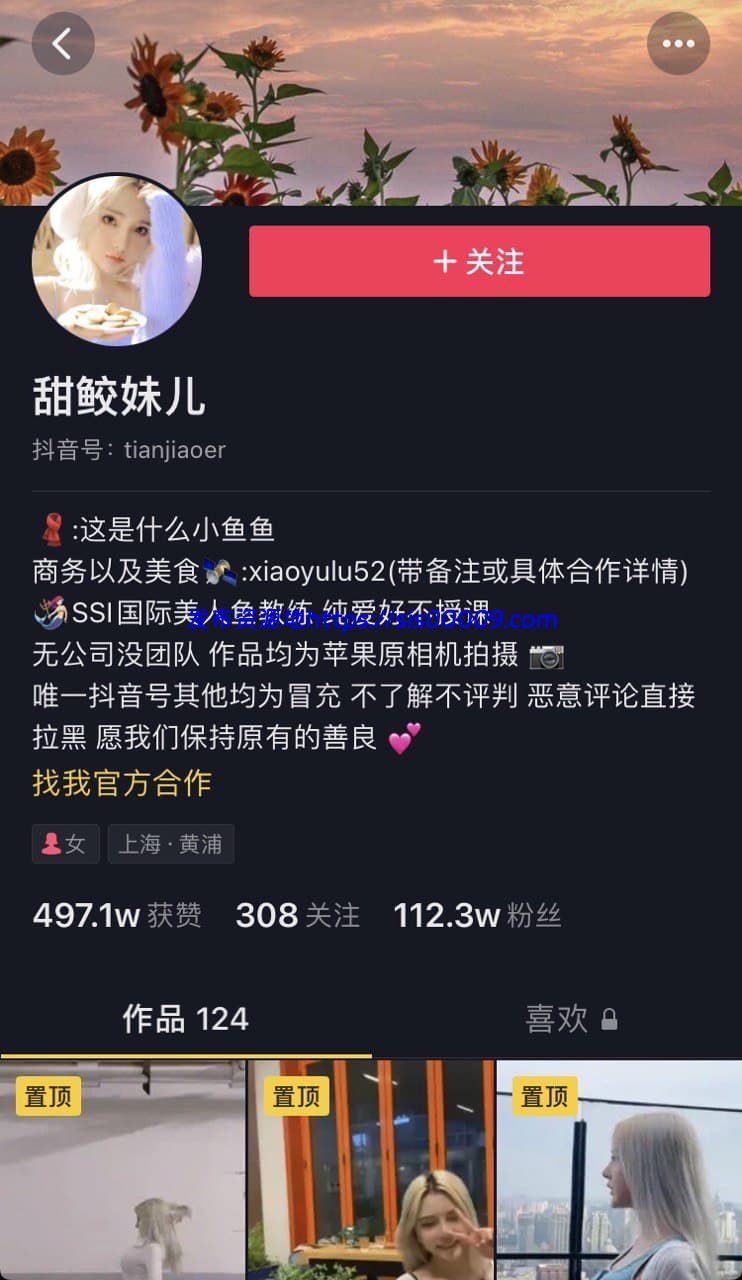The height and width of the screenshot is (1280, 742).
Task: Click the female gender icon badge
Action: [65, 843]
